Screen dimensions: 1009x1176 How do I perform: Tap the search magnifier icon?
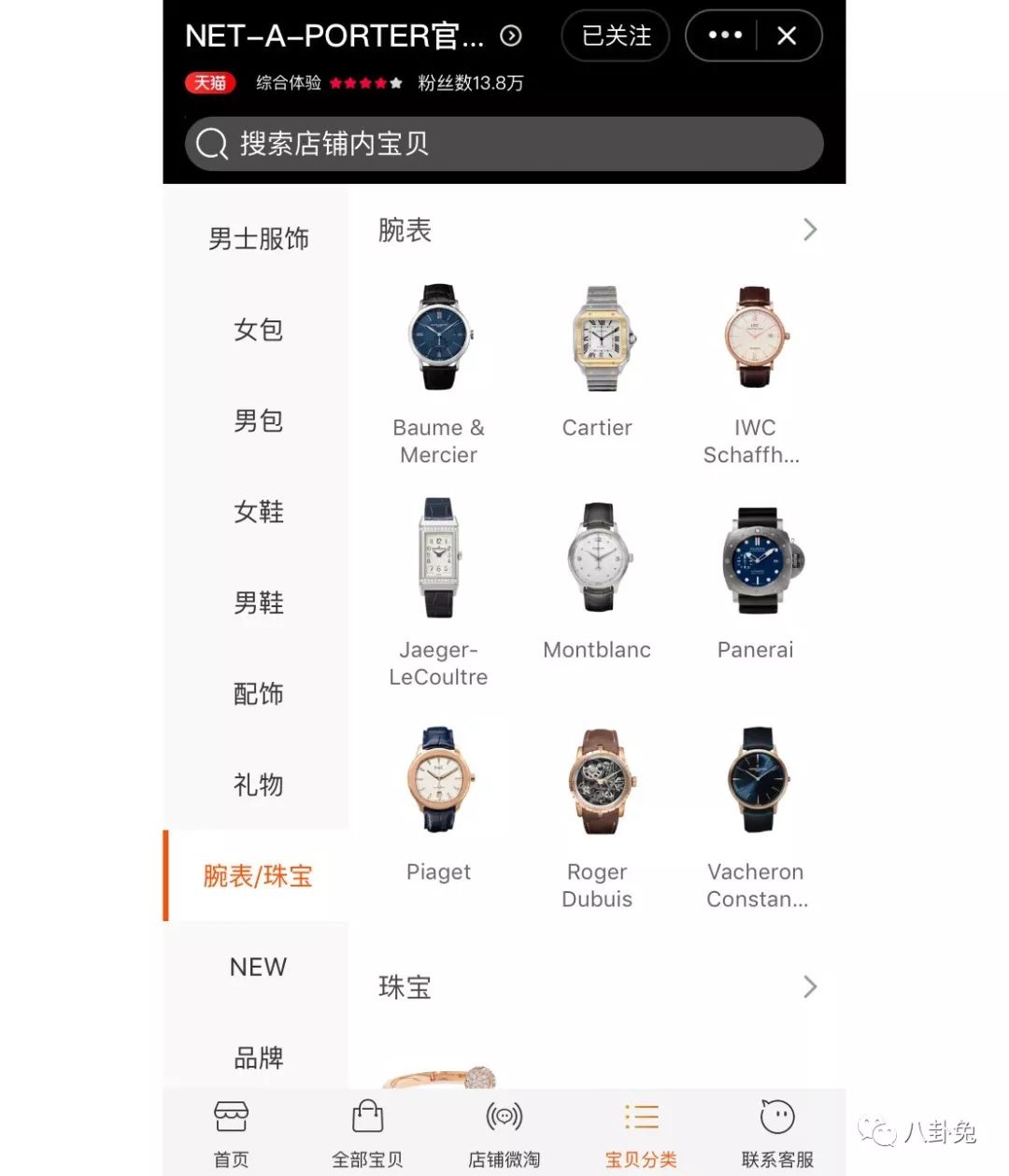click(213, 144)
